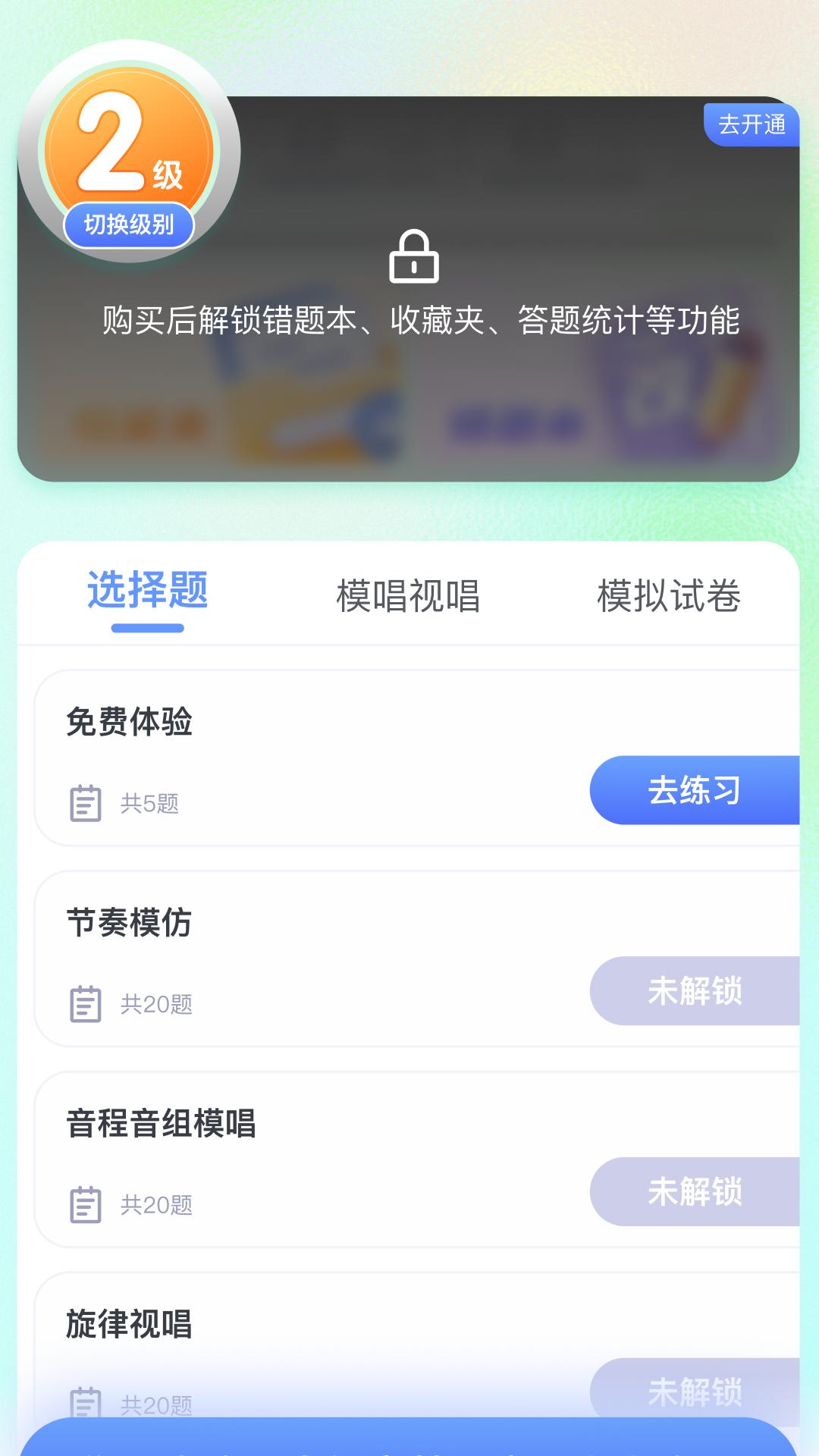Tap 未解锁 on the 节奏模仿 card

point(694,991)
